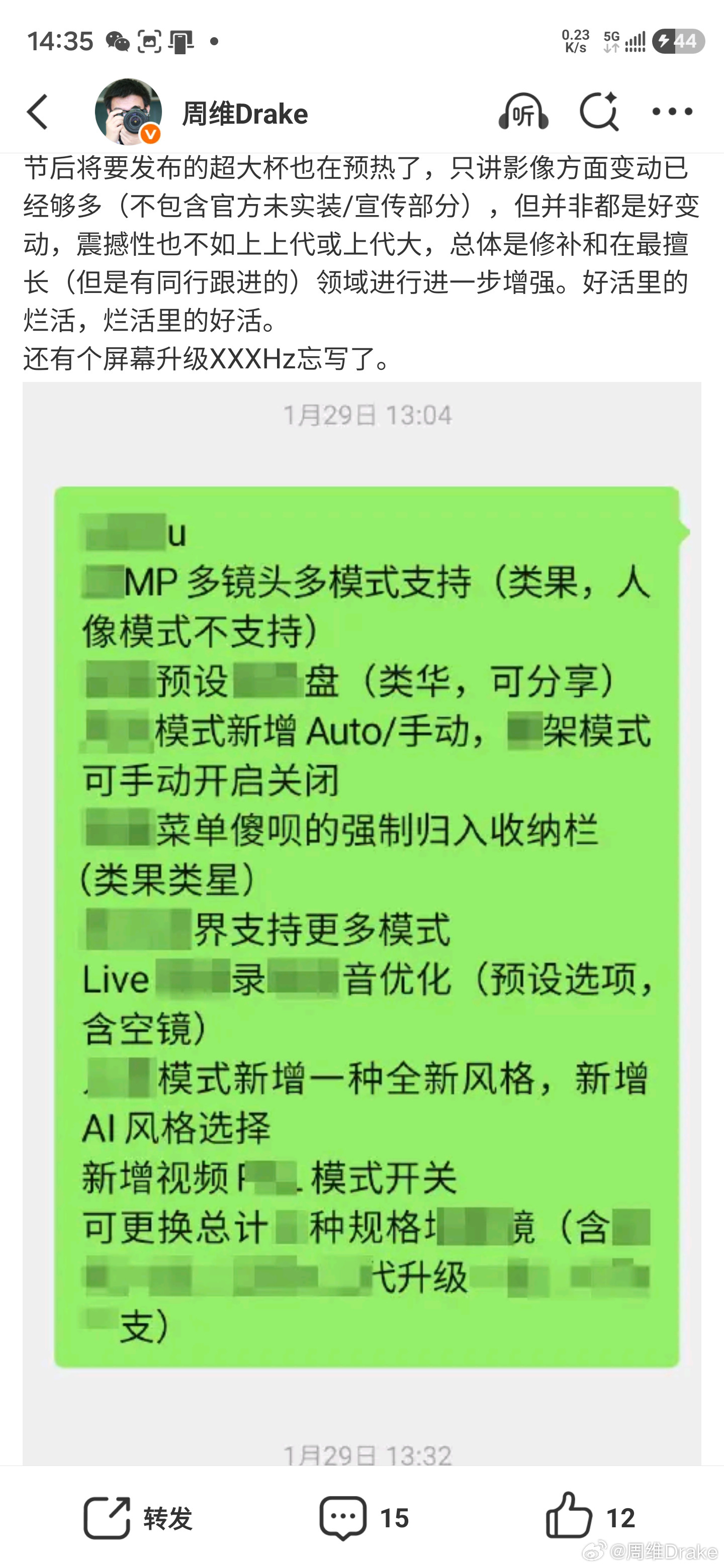Open 周维Drake's profile by tapping the username

(x=246, y=113)
